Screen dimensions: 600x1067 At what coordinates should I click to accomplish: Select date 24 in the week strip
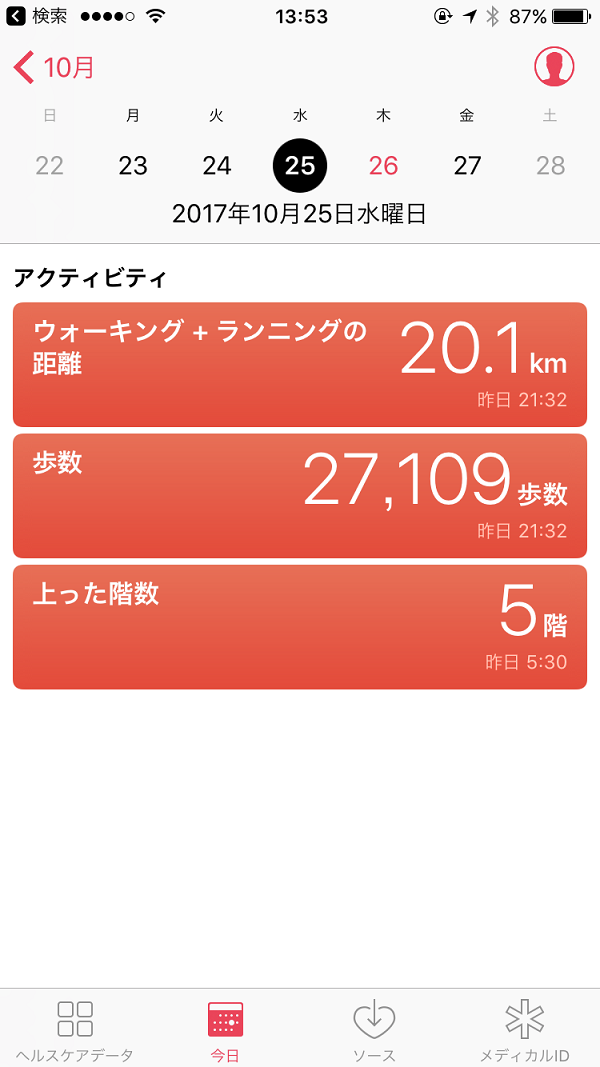click(x=216, y=165)
